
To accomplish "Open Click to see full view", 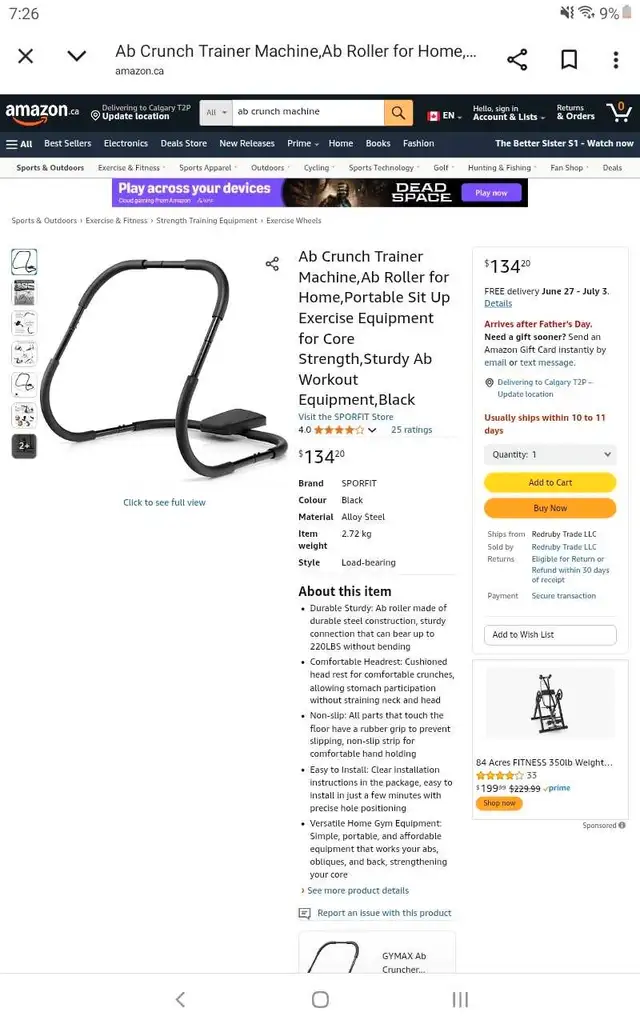I will pos(165,503).
